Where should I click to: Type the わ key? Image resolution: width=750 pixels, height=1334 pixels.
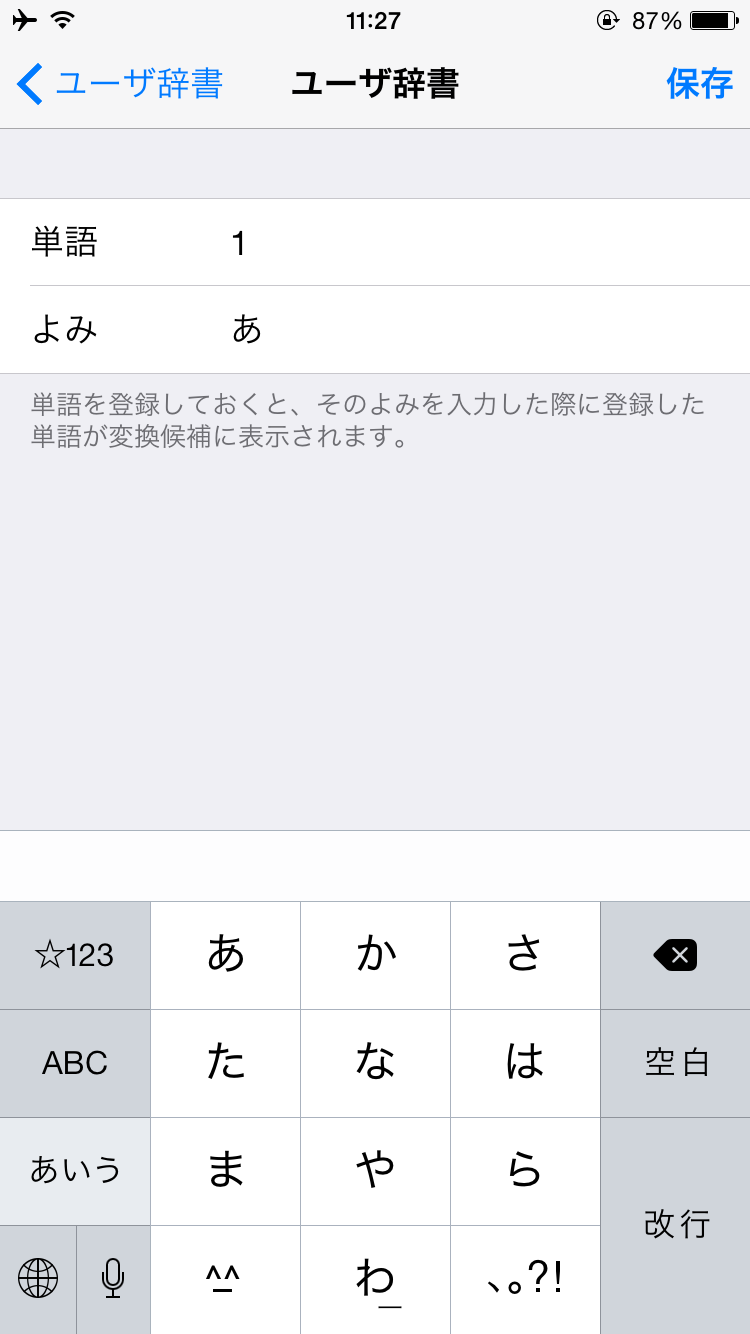[375, 1279]
